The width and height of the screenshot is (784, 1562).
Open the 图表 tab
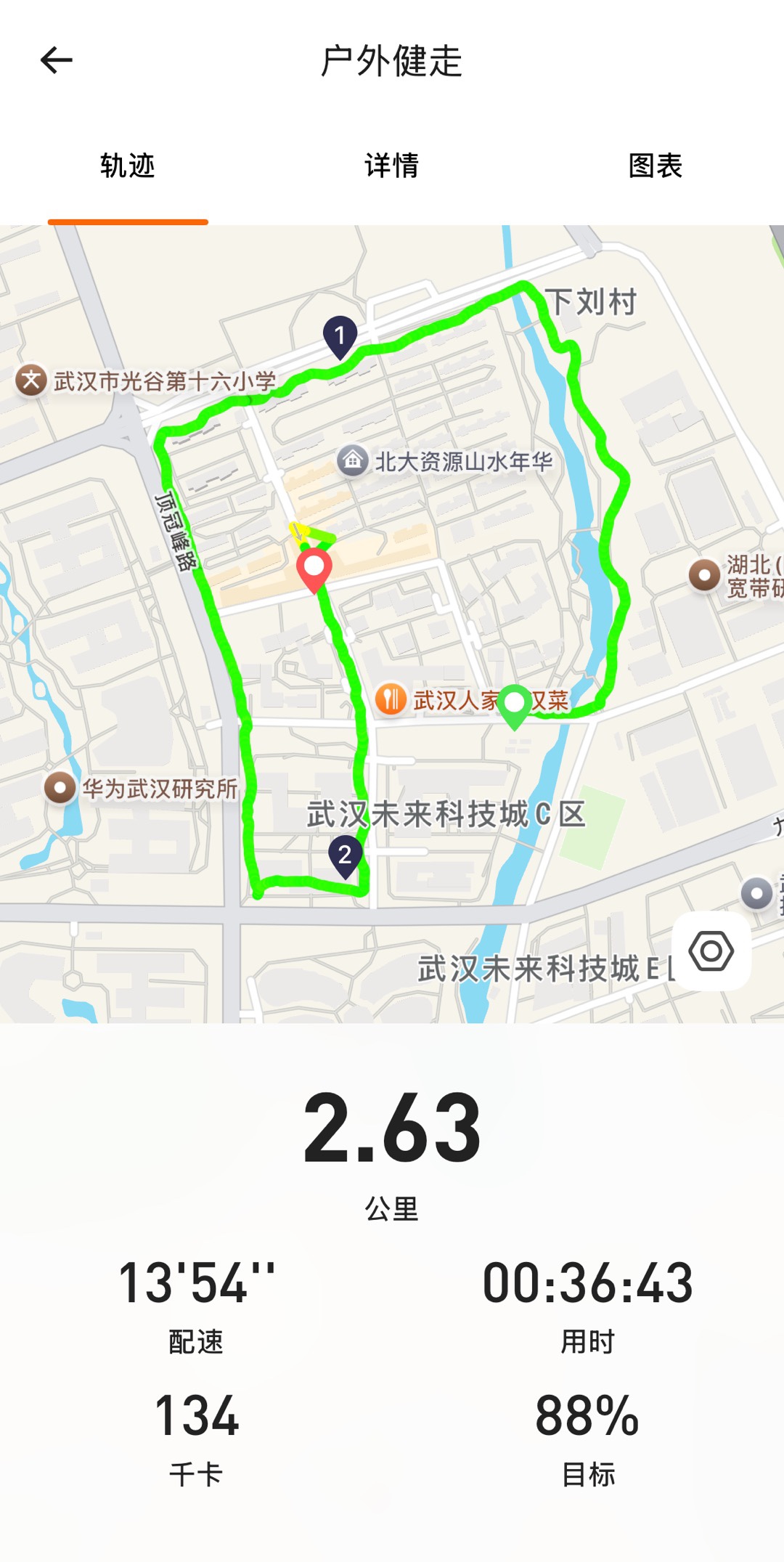[656, 166]
